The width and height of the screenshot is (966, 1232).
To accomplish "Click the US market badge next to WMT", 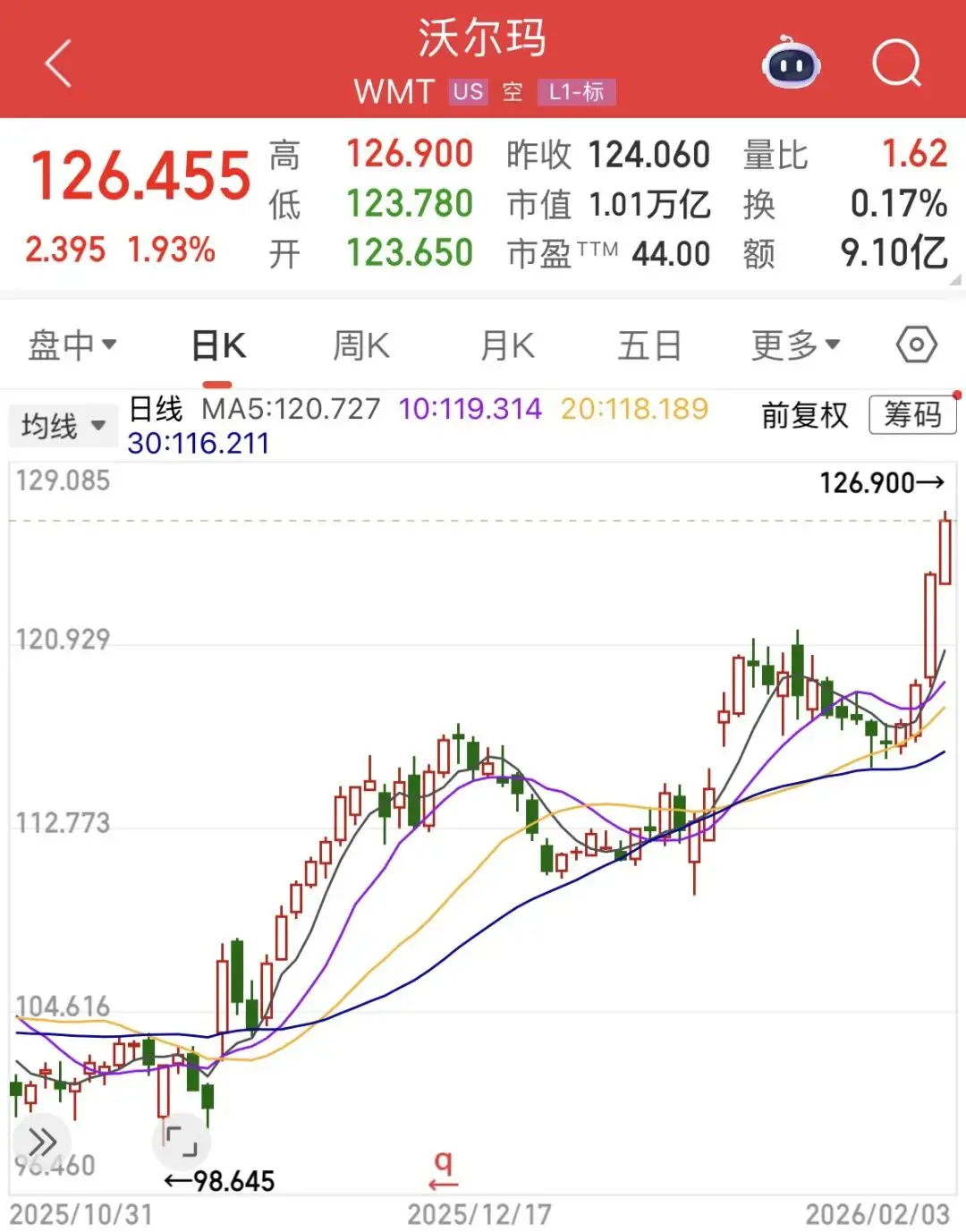I will (466, 92).
